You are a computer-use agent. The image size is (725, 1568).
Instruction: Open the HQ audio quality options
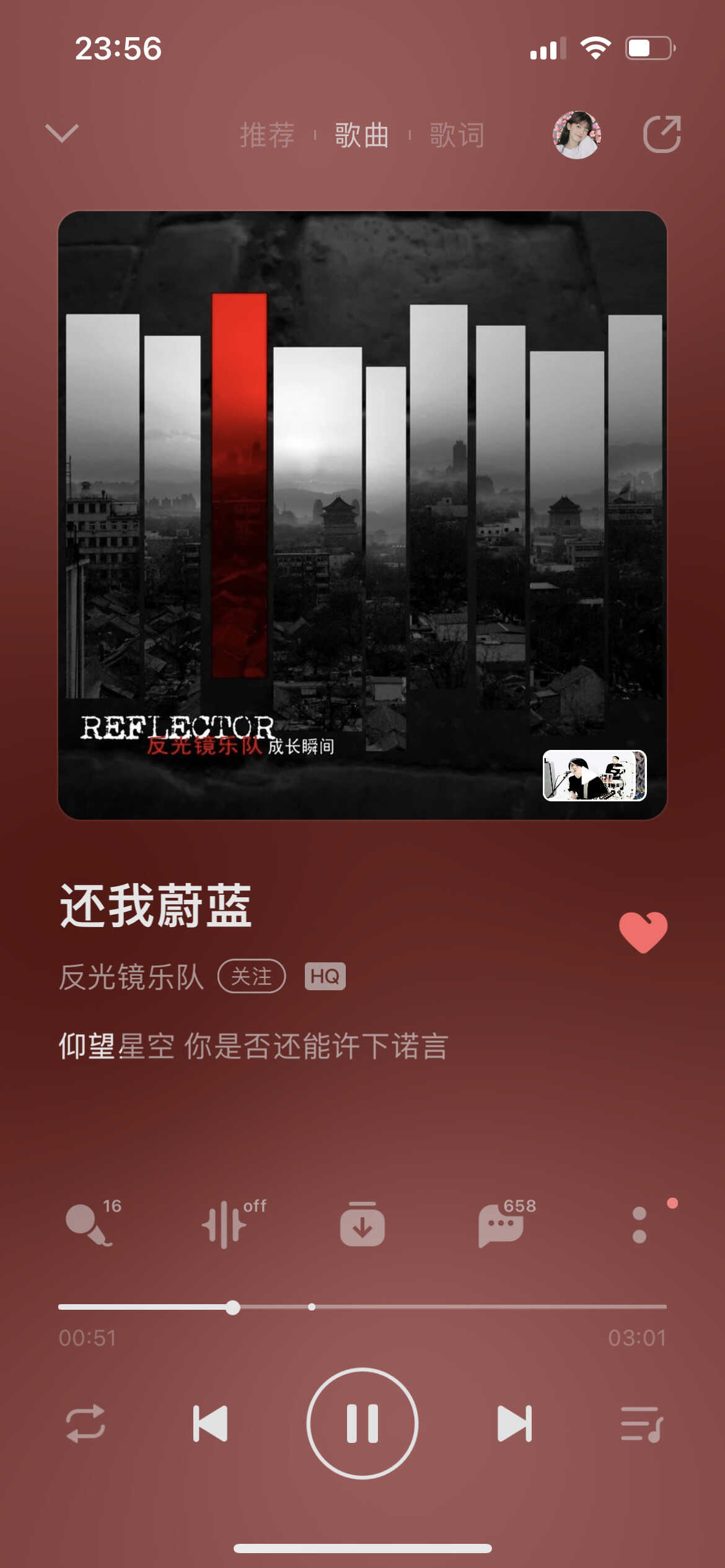pyautogui.click(x=325, y=977)
